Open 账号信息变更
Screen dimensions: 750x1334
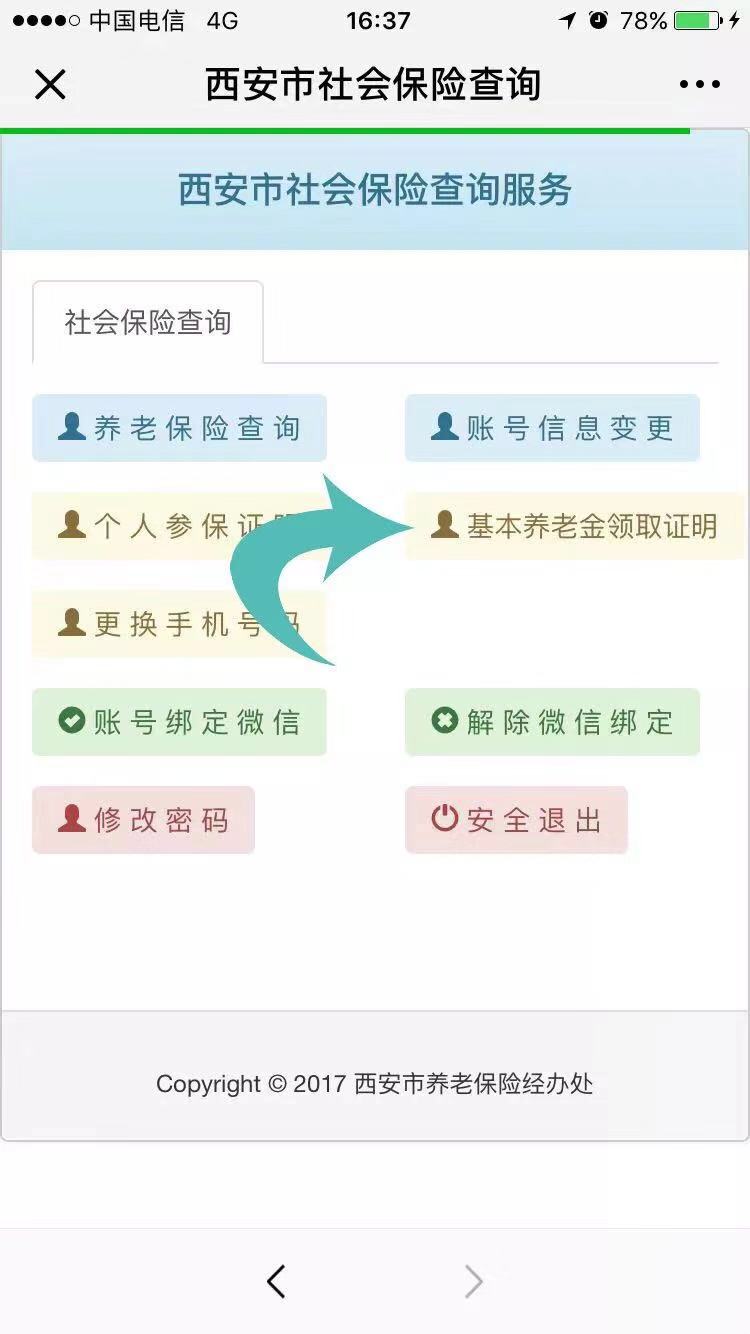[x=552, y=428]
